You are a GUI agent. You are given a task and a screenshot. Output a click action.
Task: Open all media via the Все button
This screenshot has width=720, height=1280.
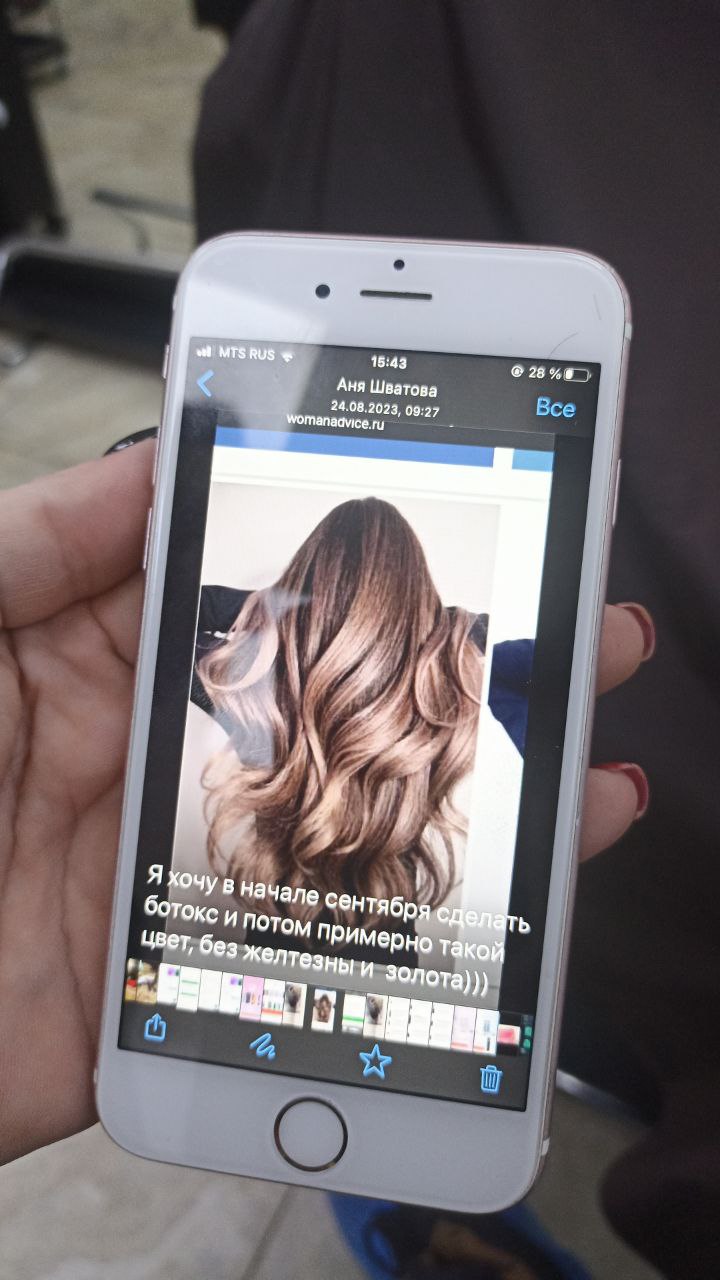coord(555,407)
